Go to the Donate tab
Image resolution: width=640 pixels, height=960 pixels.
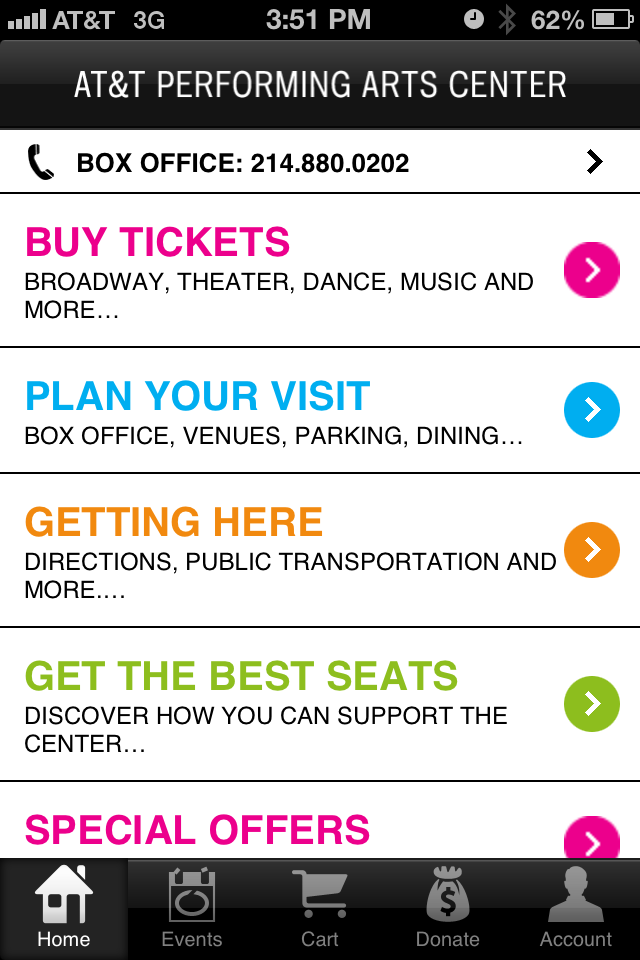point(448,909)
